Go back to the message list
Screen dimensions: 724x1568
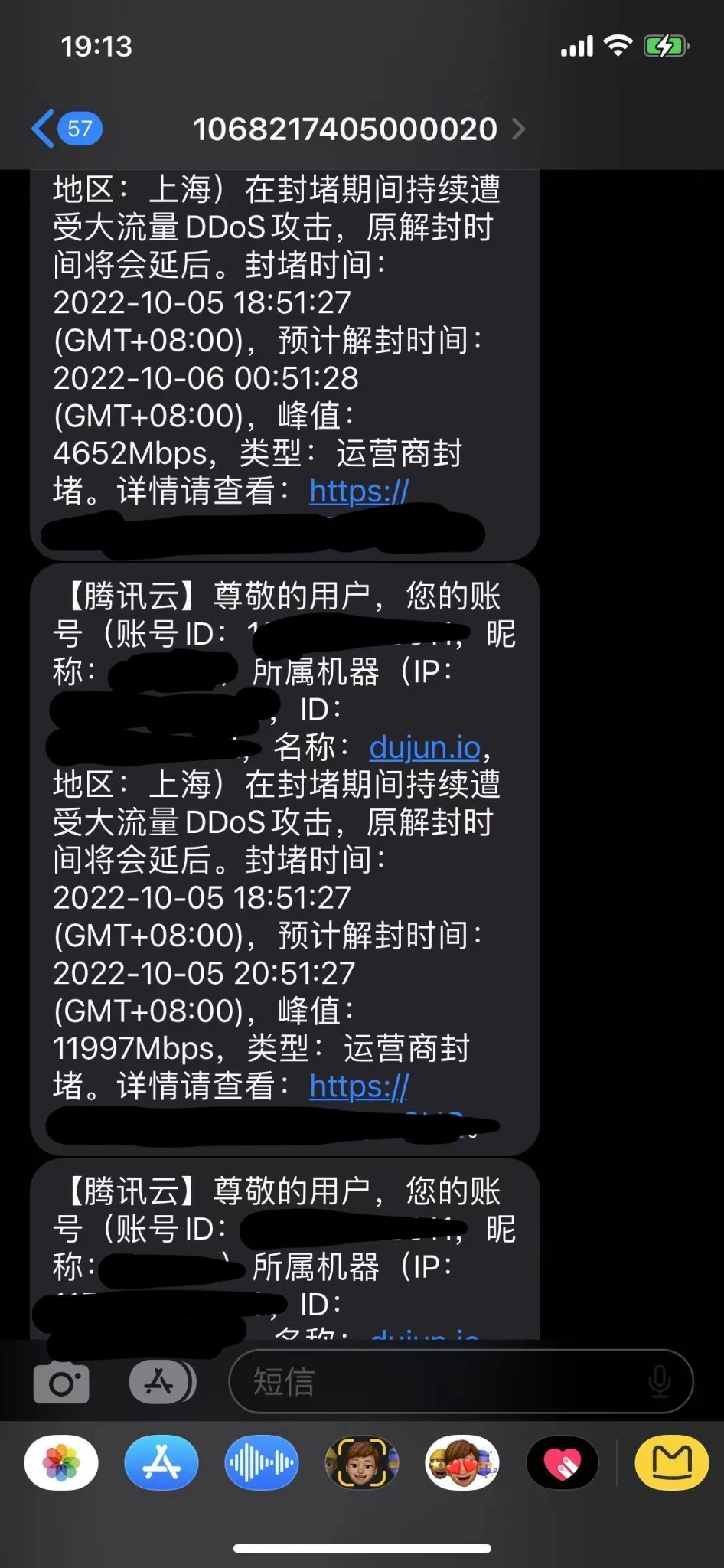tap(65, 129)
